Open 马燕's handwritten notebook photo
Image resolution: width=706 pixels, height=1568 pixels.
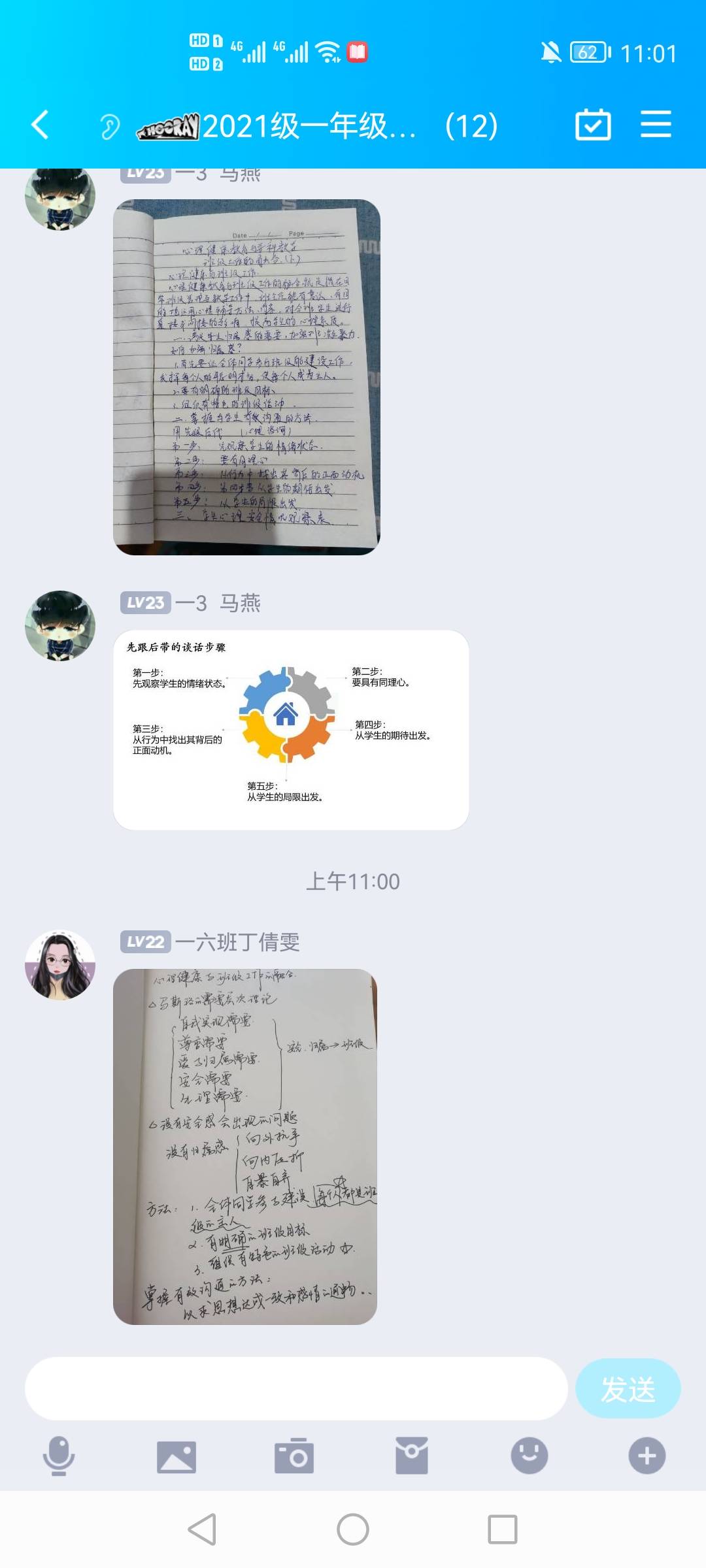pyautogui.click(x=246, y=377)
